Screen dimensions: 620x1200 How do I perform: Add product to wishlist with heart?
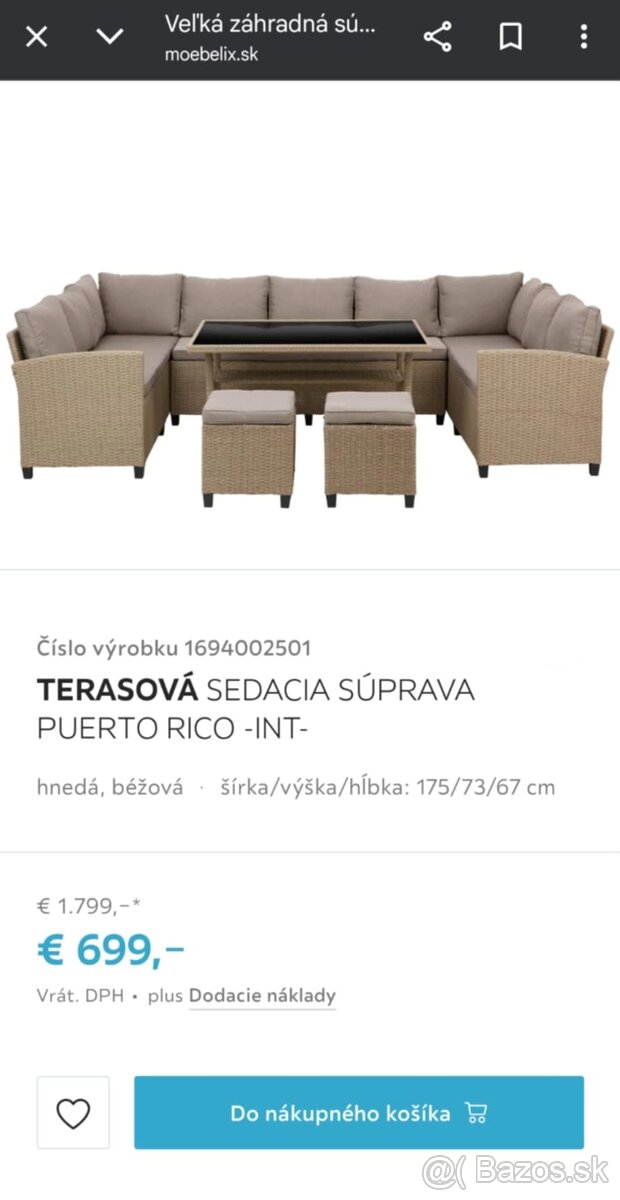tap(73, 1112)
